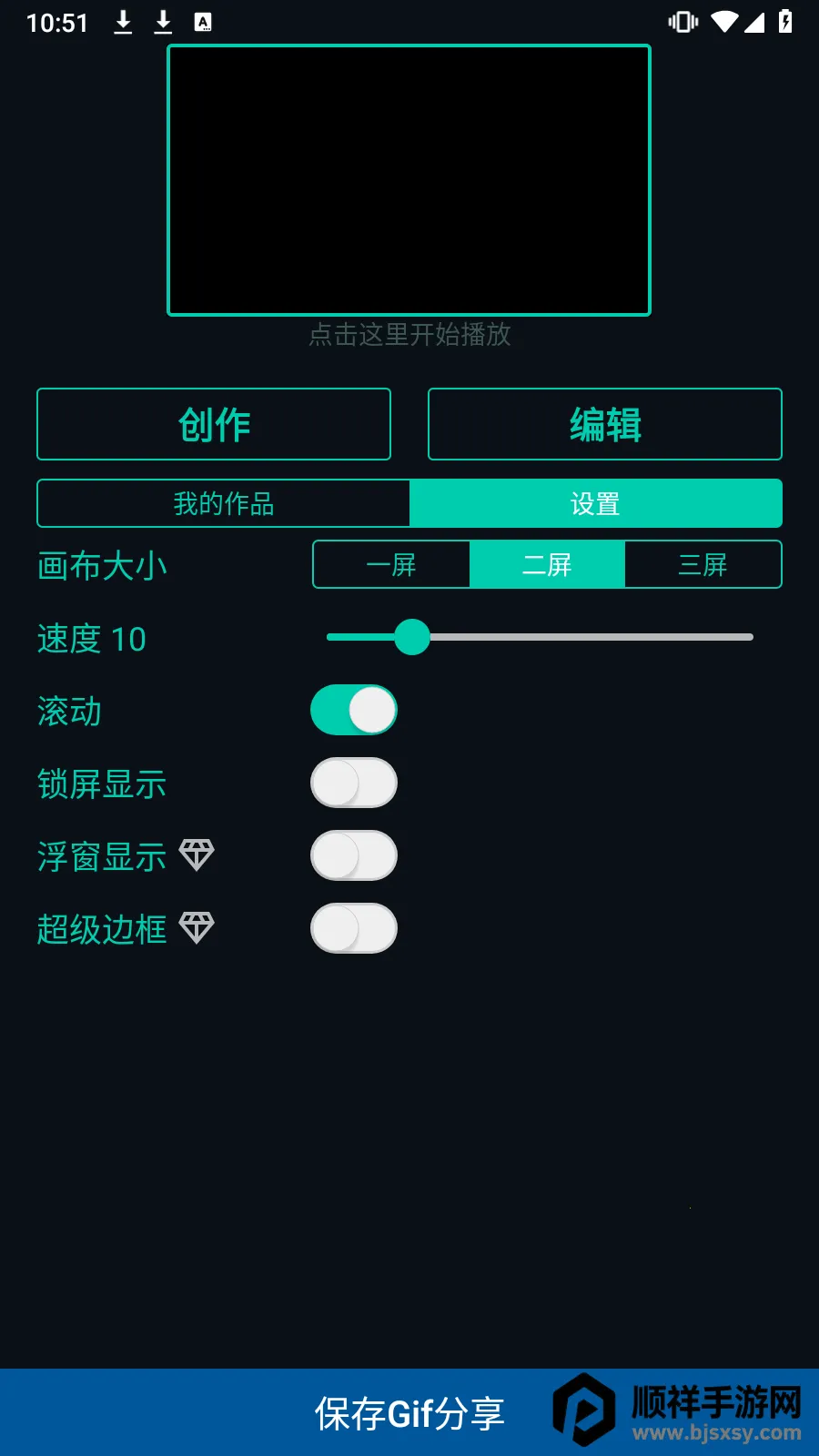Switch to the 我的作品 tab

[224, 503]
